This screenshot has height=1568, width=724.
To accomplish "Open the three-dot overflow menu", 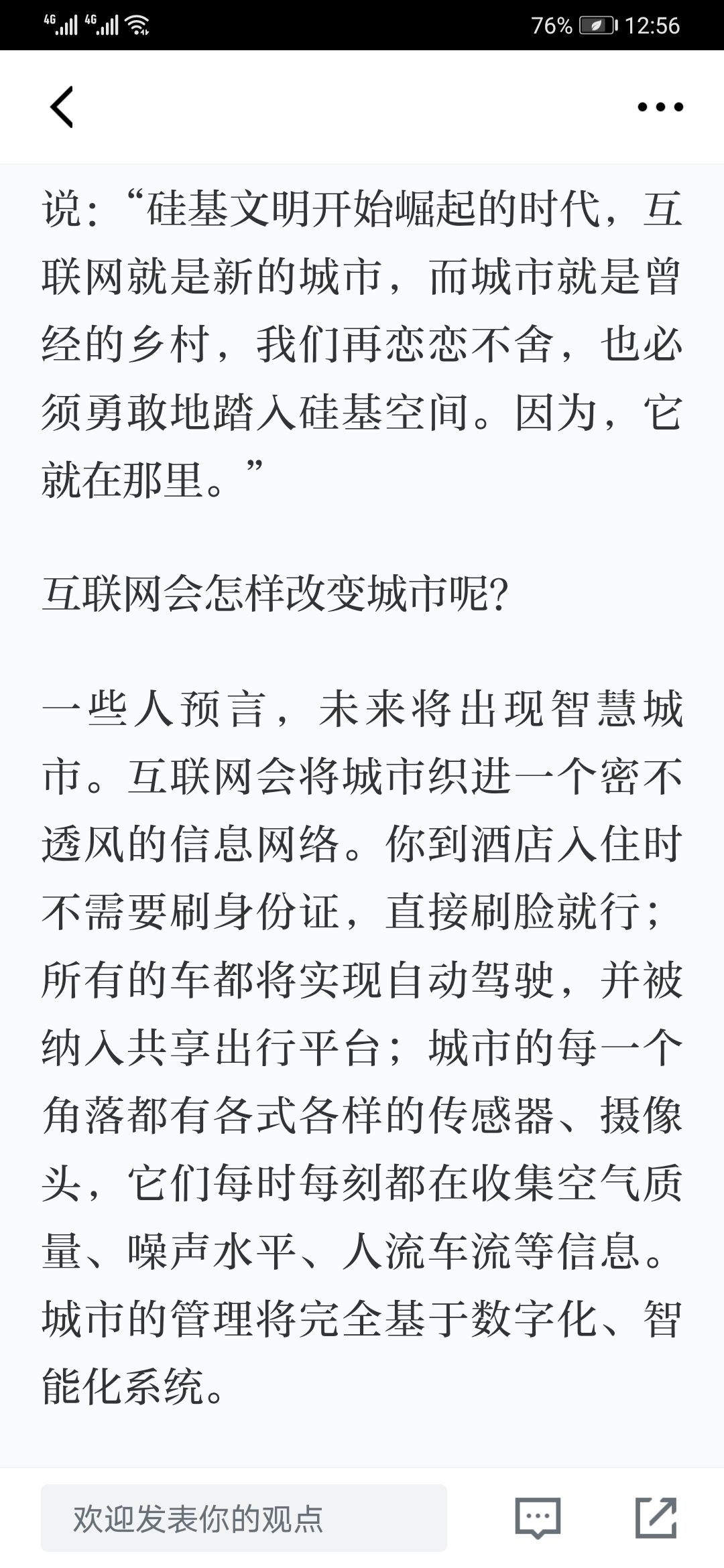I will (x=660, y=107).
